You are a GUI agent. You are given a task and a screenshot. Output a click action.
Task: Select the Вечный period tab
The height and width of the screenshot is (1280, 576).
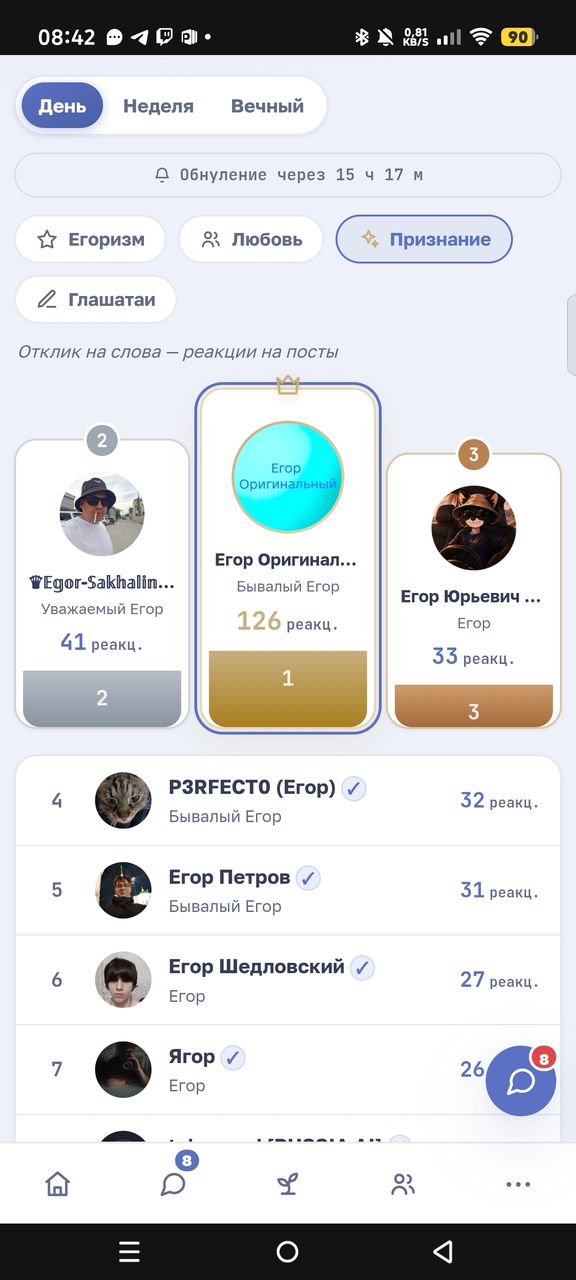[x=267, y=106]
